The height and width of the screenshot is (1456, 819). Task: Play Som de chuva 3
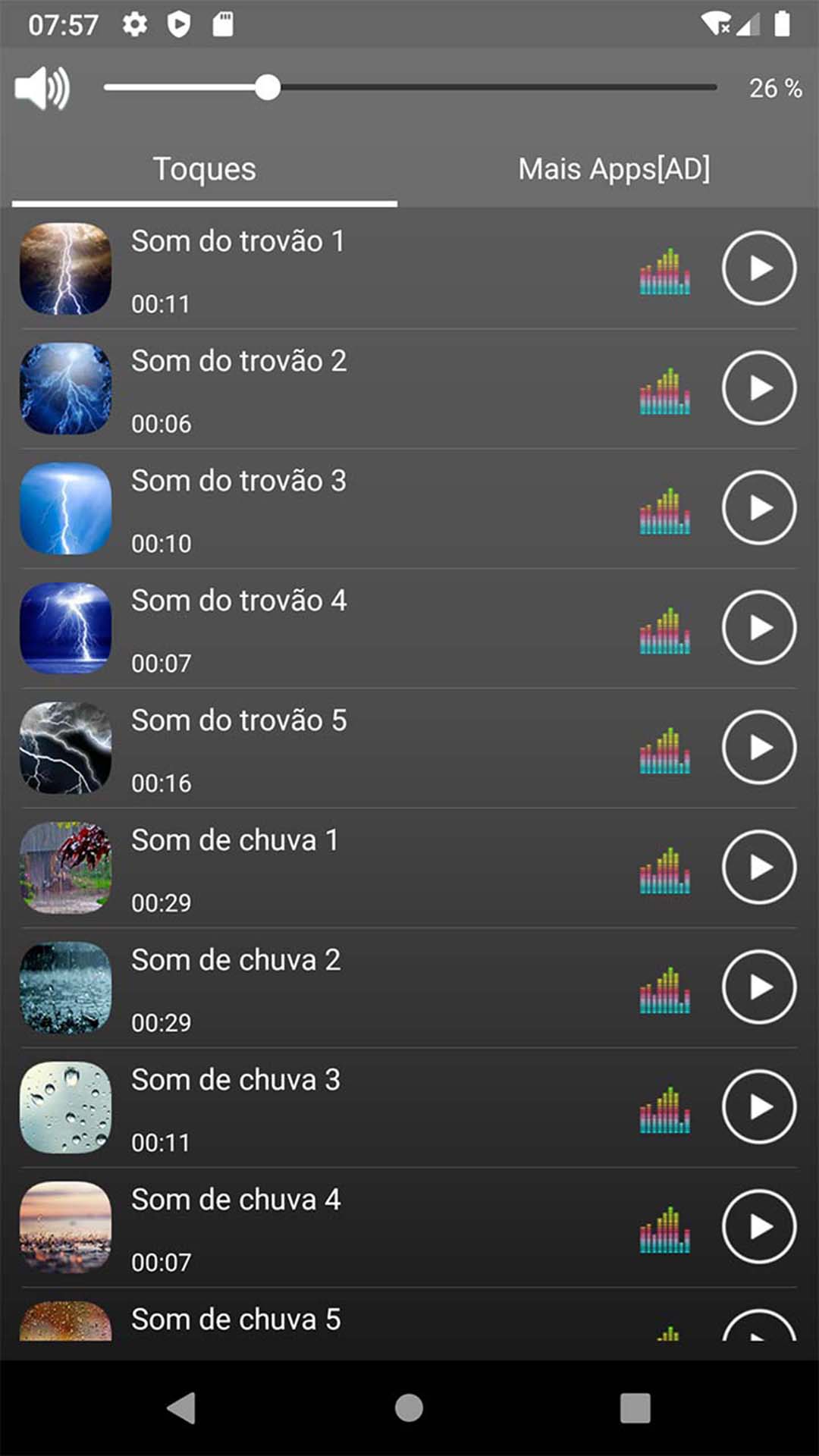click(x=758, y=1107)
